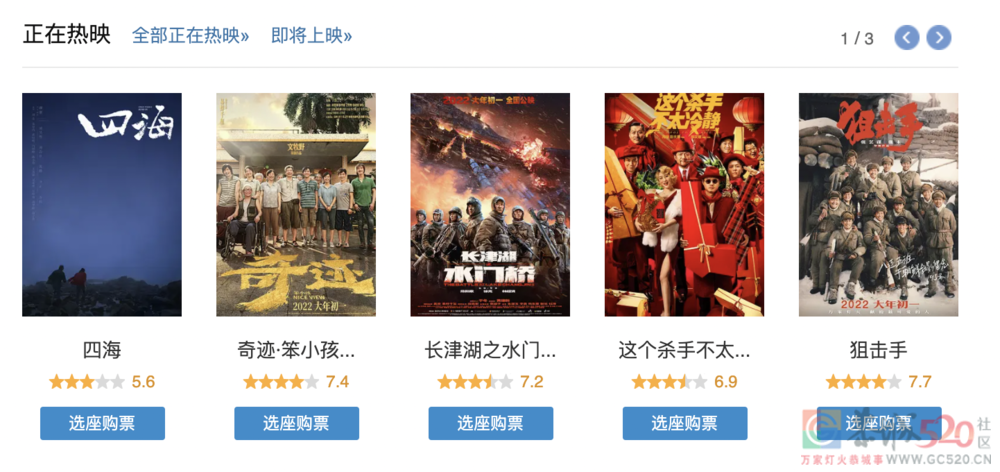Image resolution: width=1000 pixels, height=472 pixels.
Task: Open the 狙击手 movie poster
Action: [878, 205]
